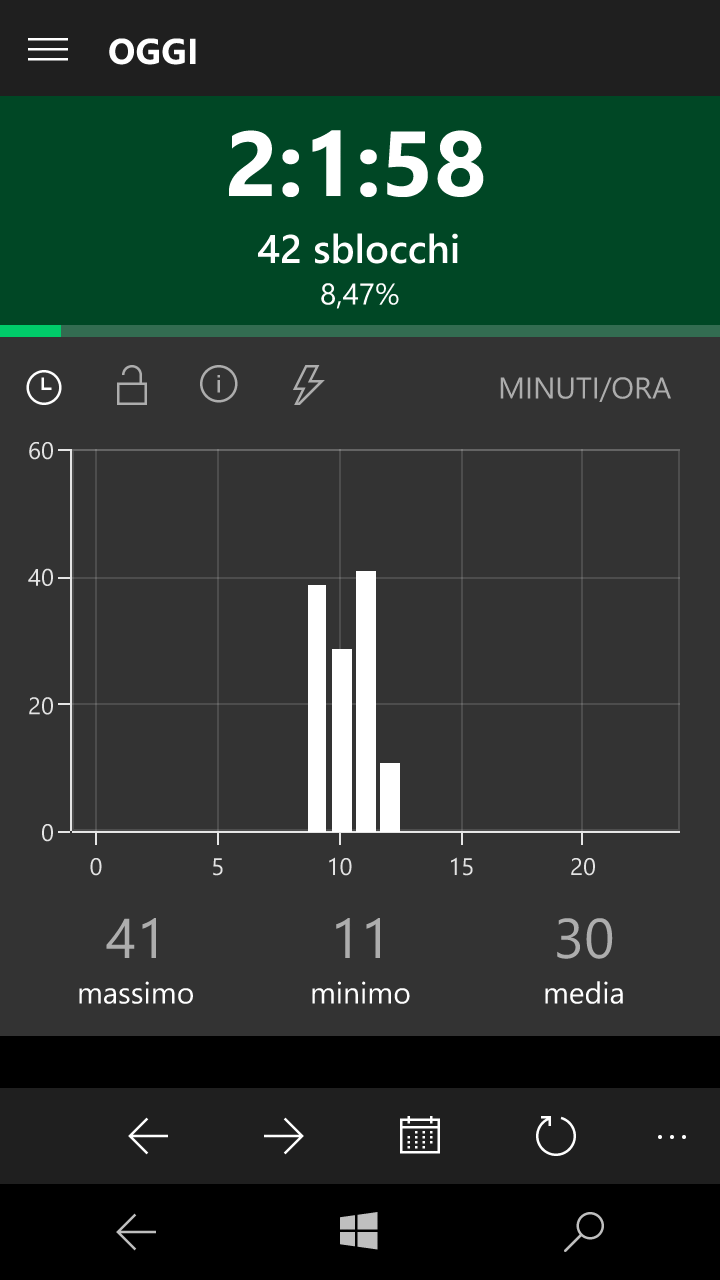Refresh the usage statistics
Viewport: 720px width, 1280px height.
click(x=556, y=1136)
